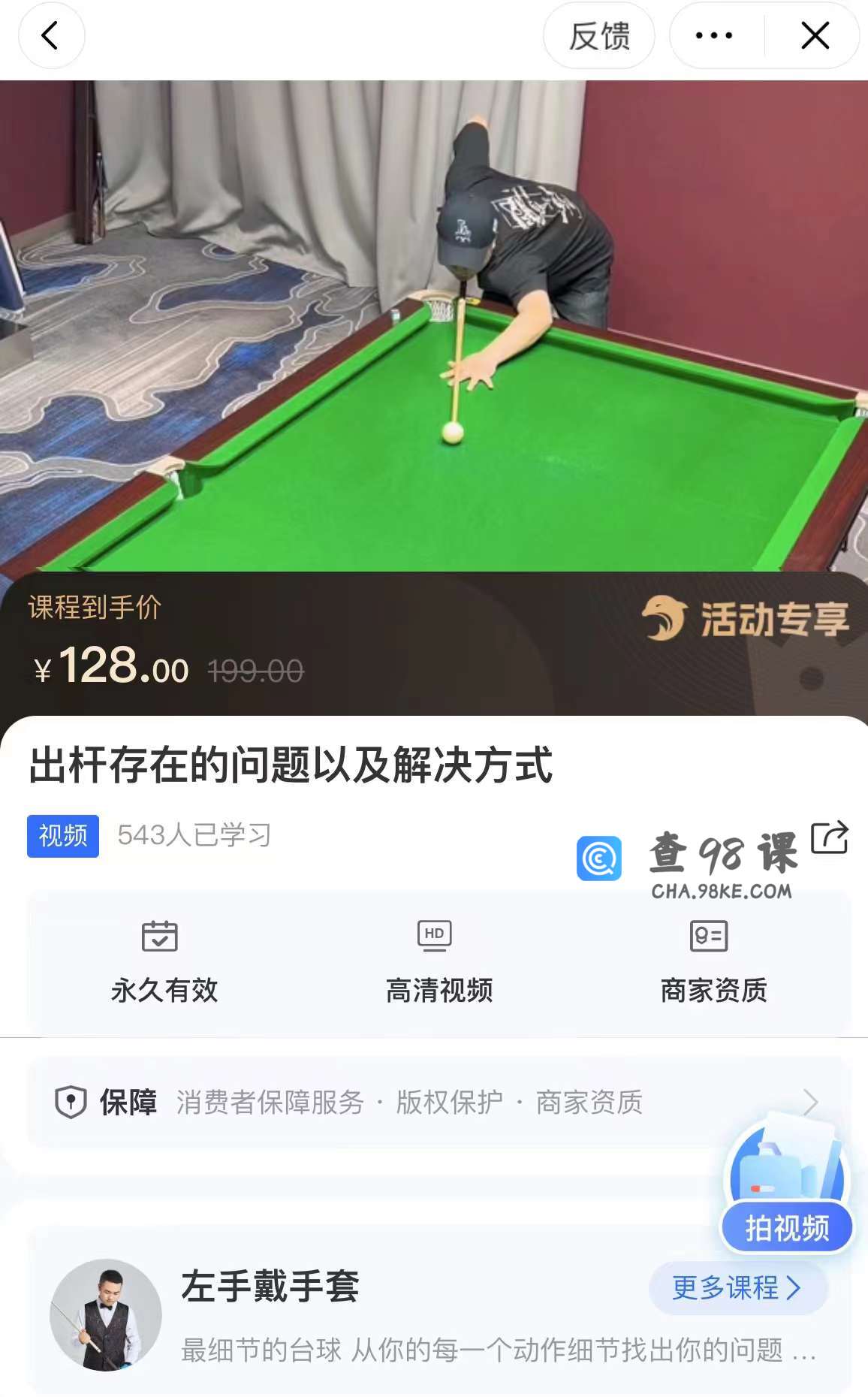
Task: Open instructor 左手戴手套 profile
Action: click(x=269, y=1286)
